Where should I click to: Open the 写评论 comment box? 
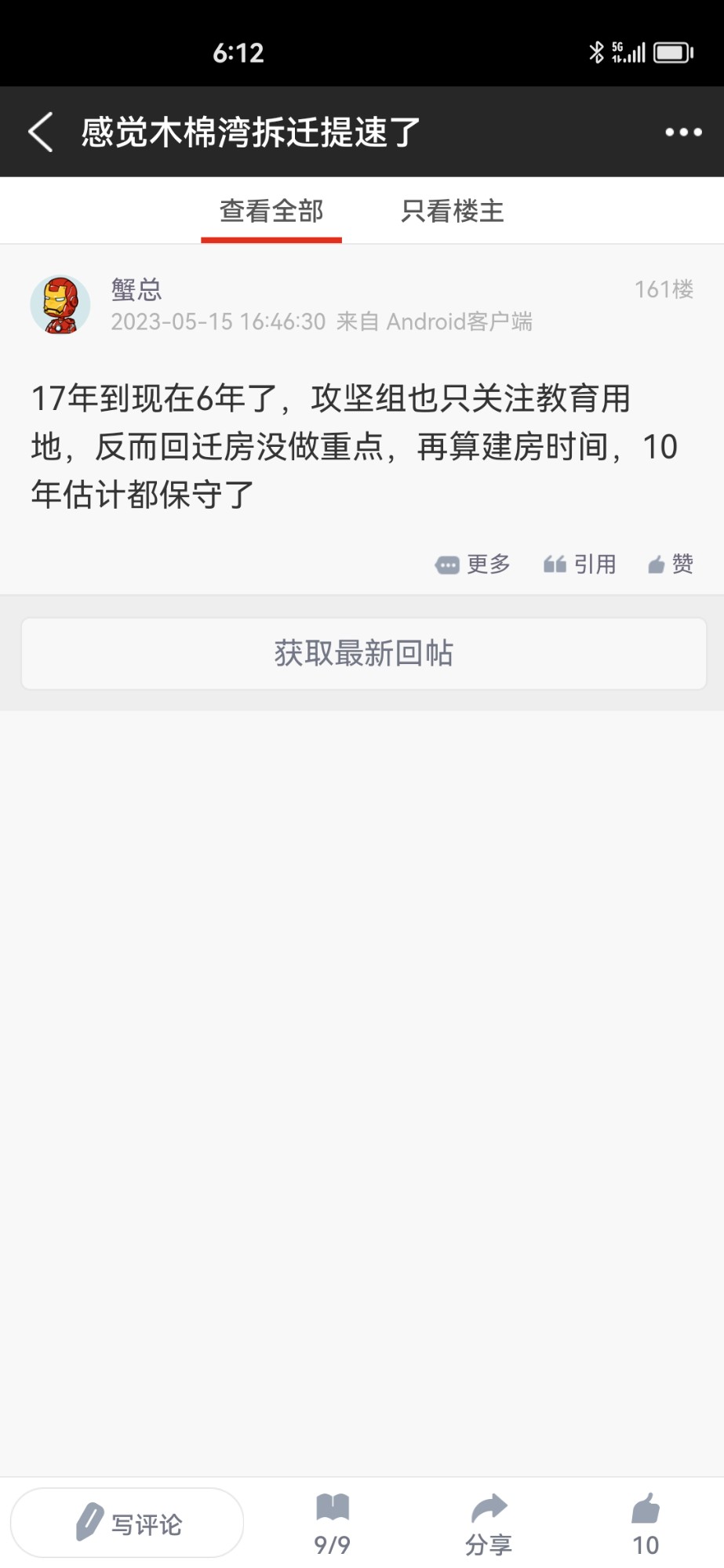coord(127,1523)
